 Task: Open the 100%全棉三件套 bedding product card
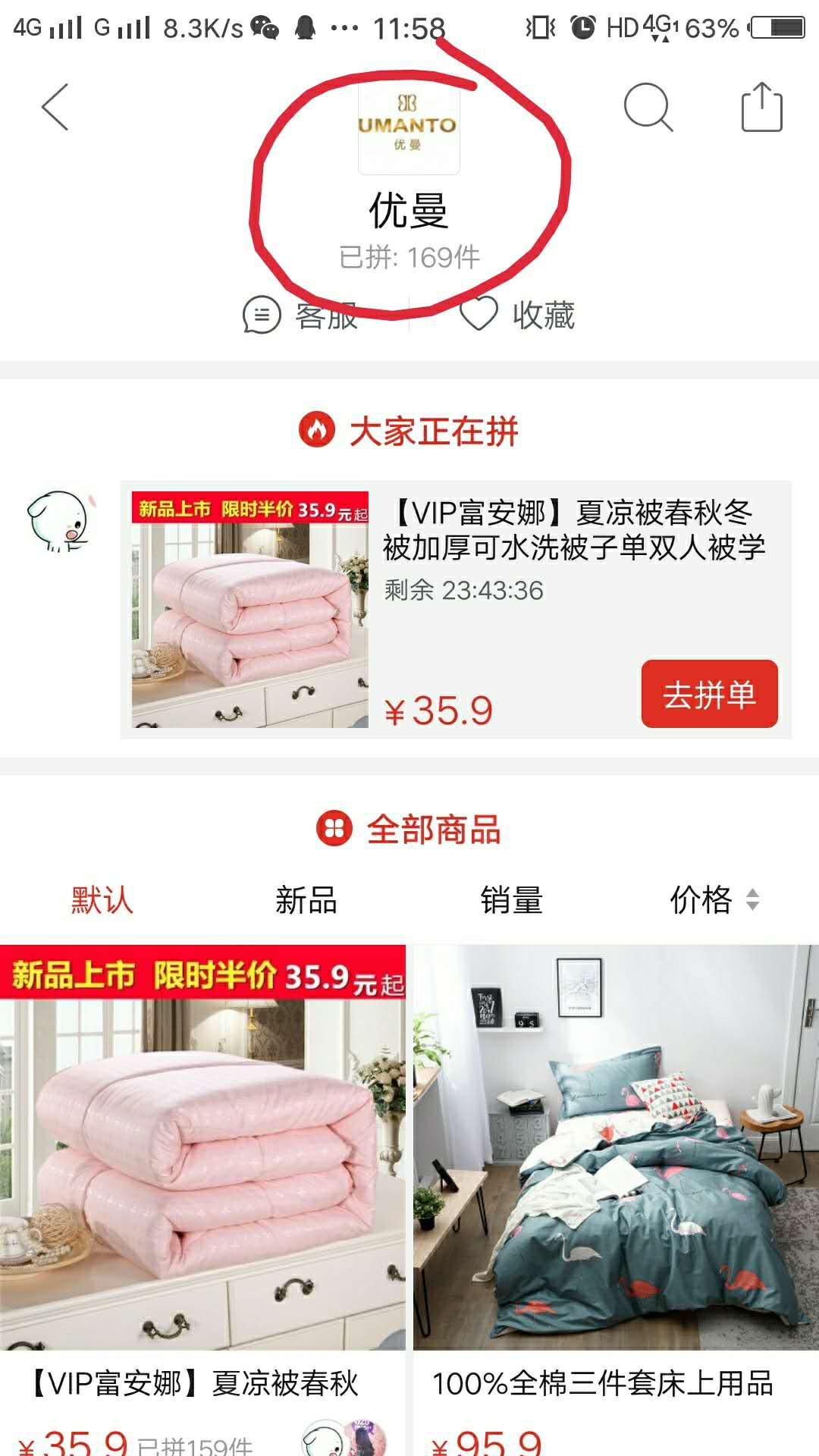(x=616, y=1175)
